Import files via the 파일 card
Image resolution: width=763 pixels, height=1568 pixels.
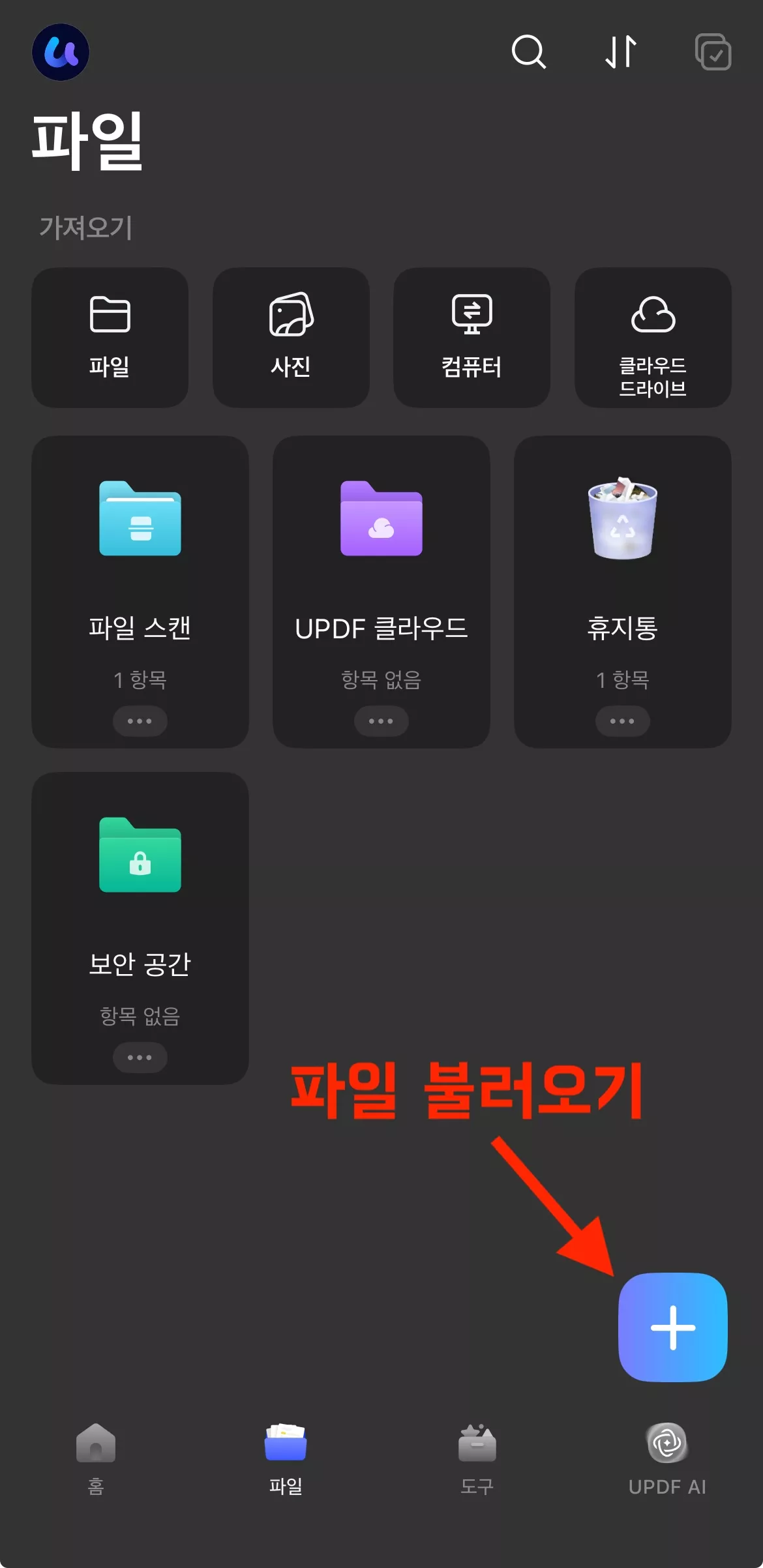[110, 337]
